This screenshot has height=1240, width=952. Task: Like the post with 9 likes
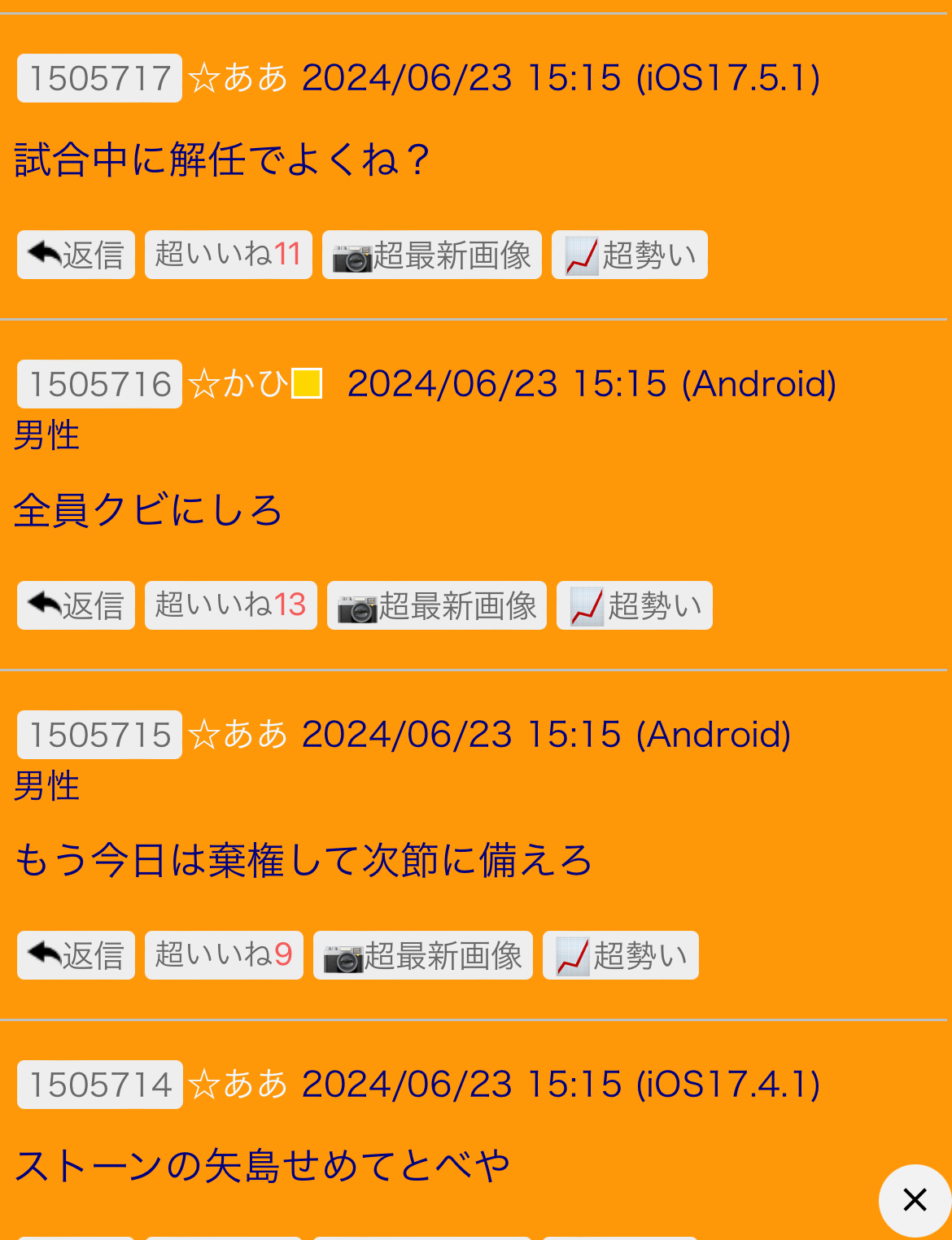(224, 955)
